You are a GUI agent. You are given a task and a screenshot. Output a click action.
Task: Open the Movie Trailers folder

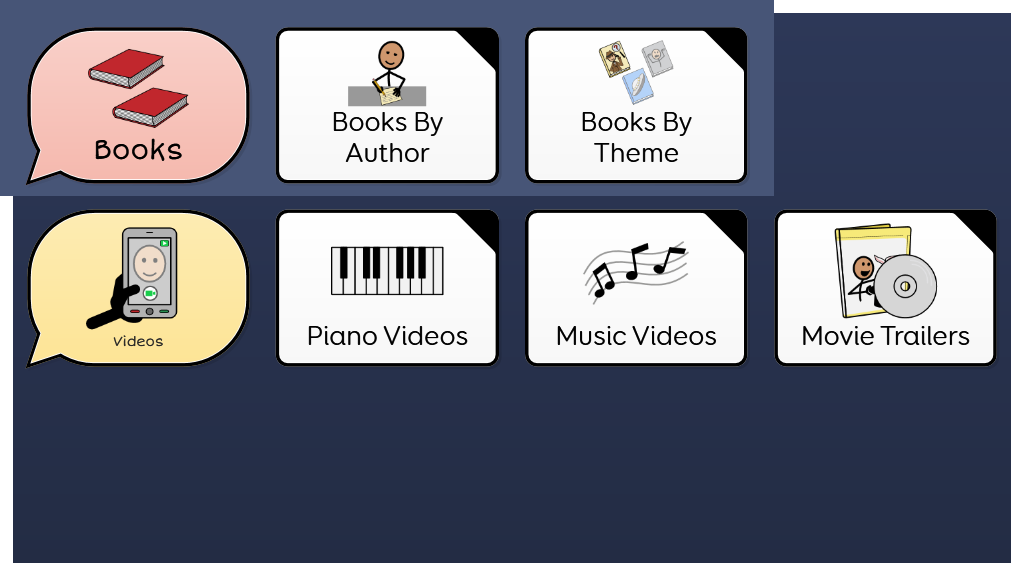point(885,288)
